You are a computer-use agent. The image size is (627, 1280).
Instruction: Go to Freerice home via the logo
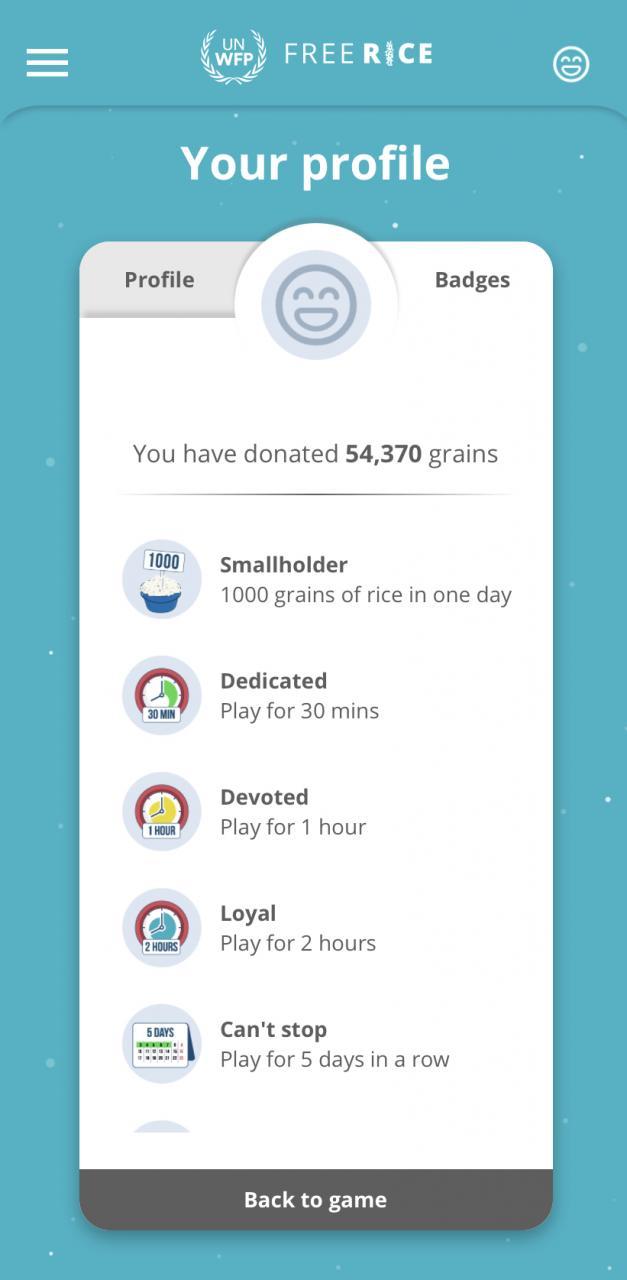coord(316,54)
